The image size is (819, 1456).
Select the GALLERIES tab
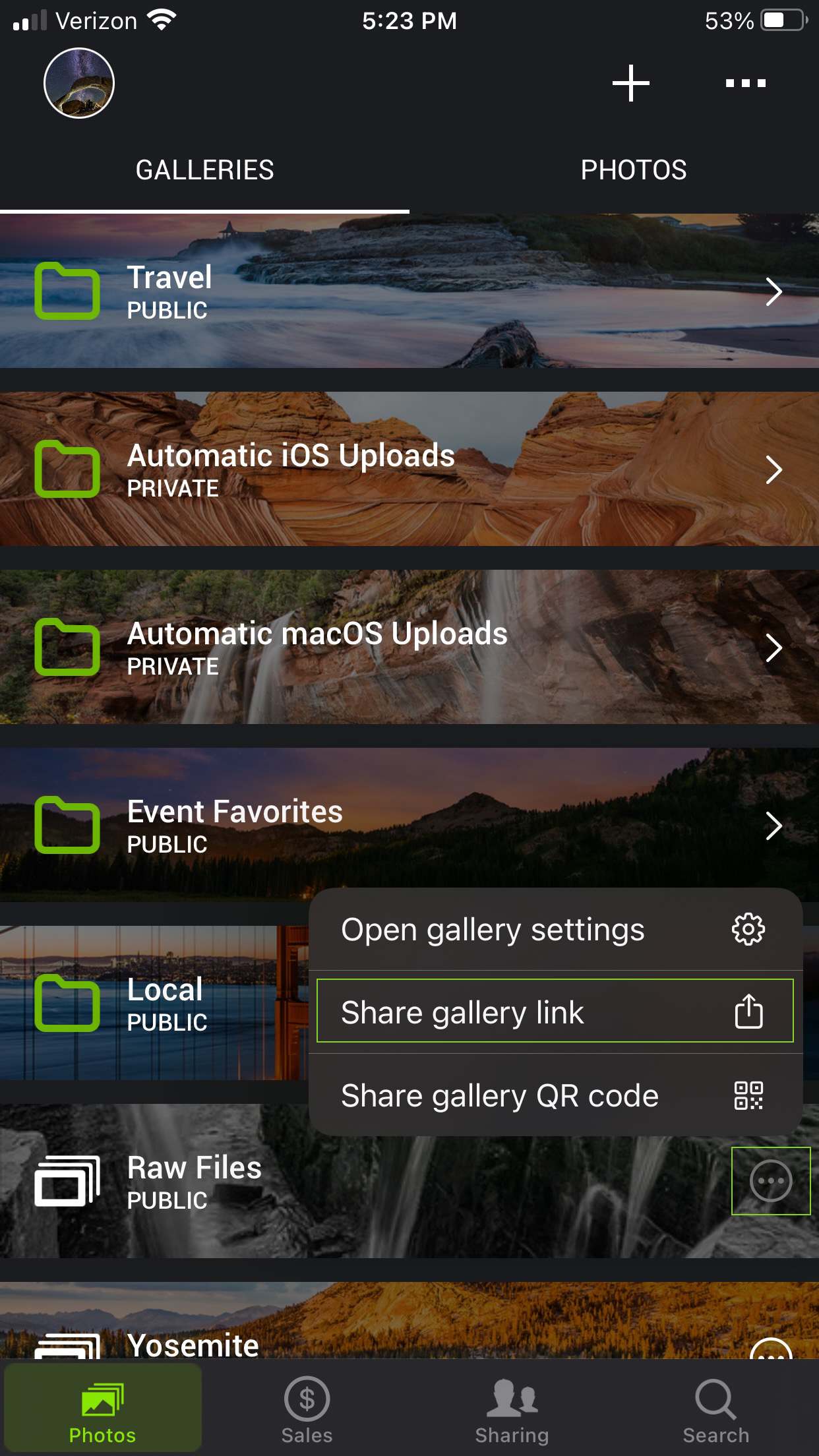tap(204, 170)
